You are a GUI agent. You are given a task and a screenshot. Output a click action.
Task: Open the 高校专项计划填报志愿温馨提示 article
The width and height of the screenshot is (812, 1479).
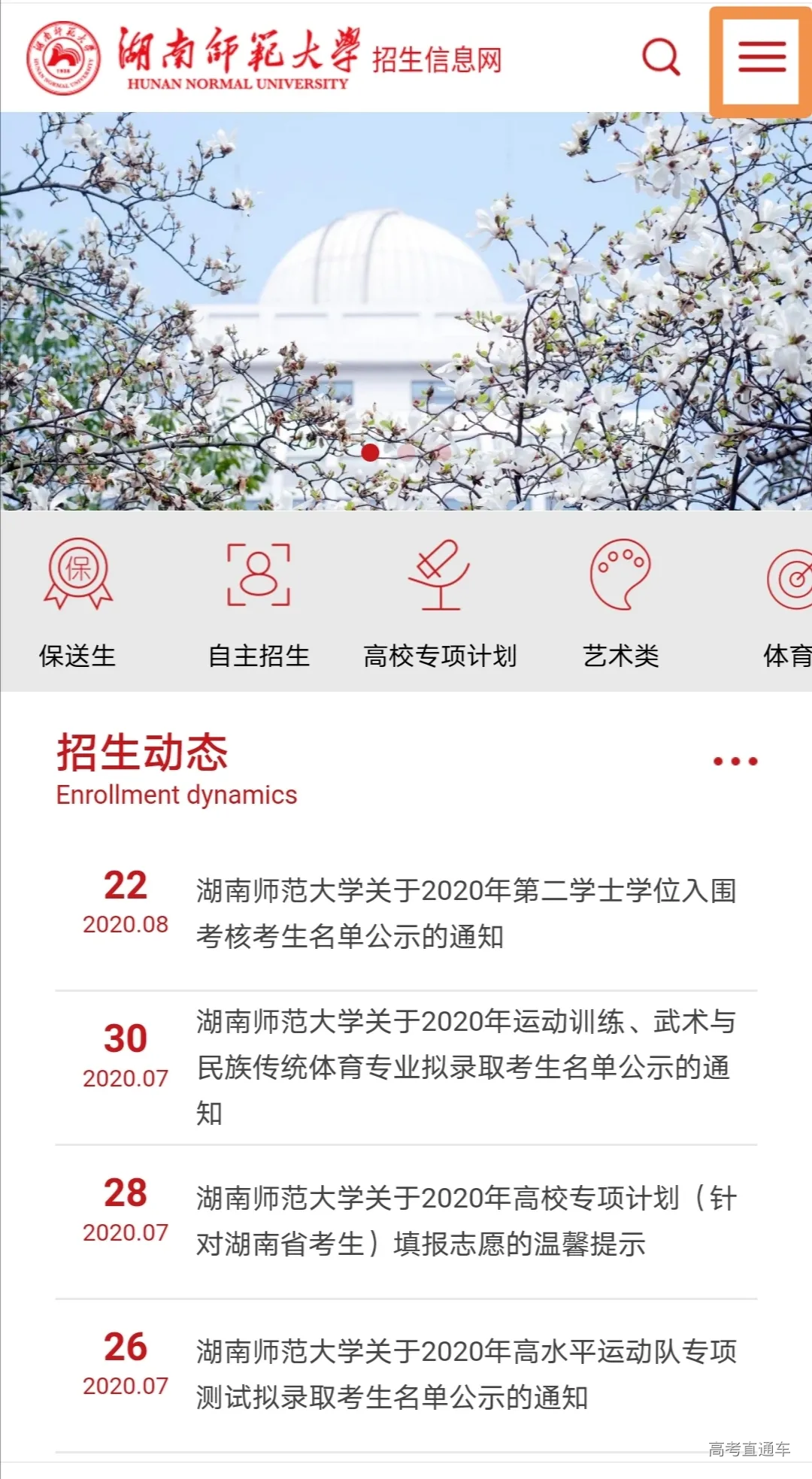[466, 1220]
